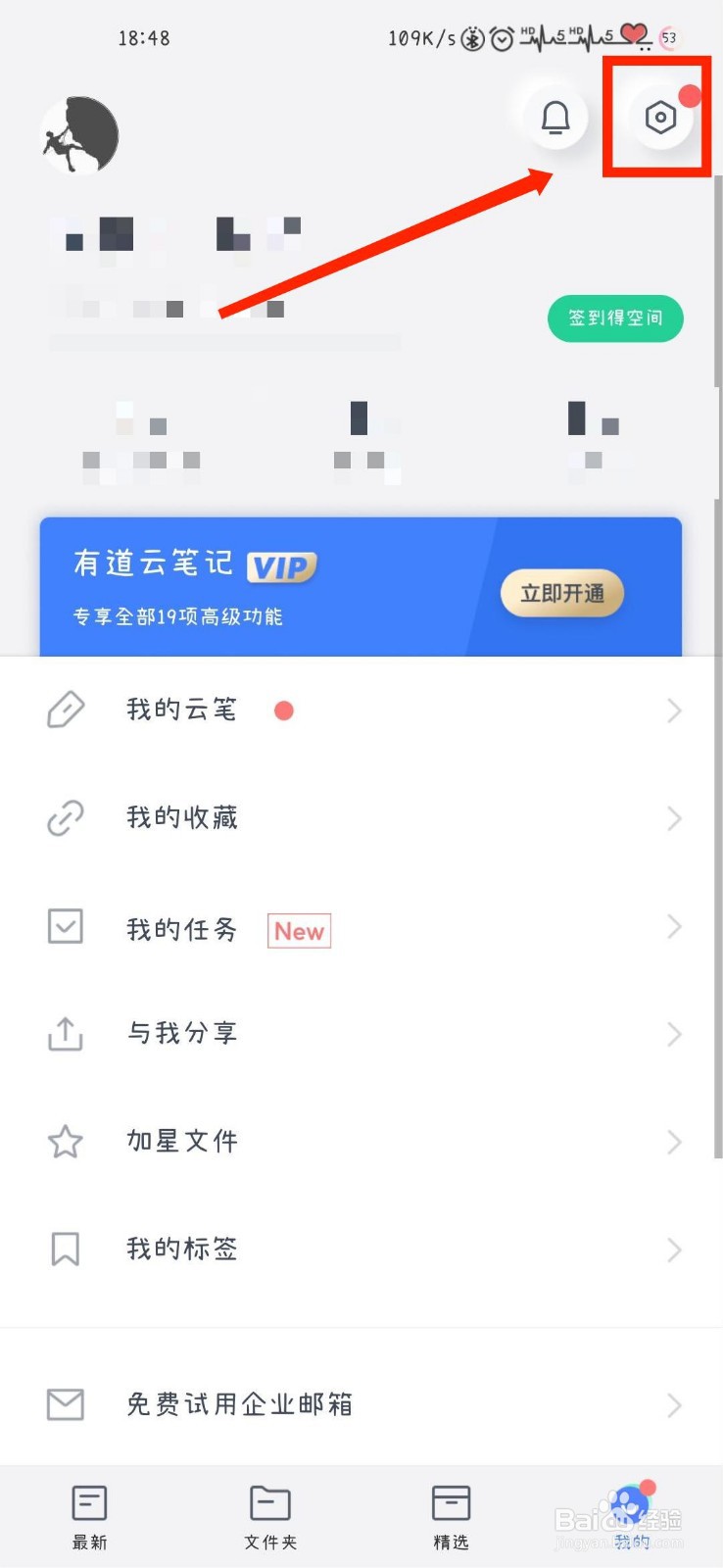Open 我的云笔 row
723x1568 pixels.
pyautogui.click(x=361, y=710)
